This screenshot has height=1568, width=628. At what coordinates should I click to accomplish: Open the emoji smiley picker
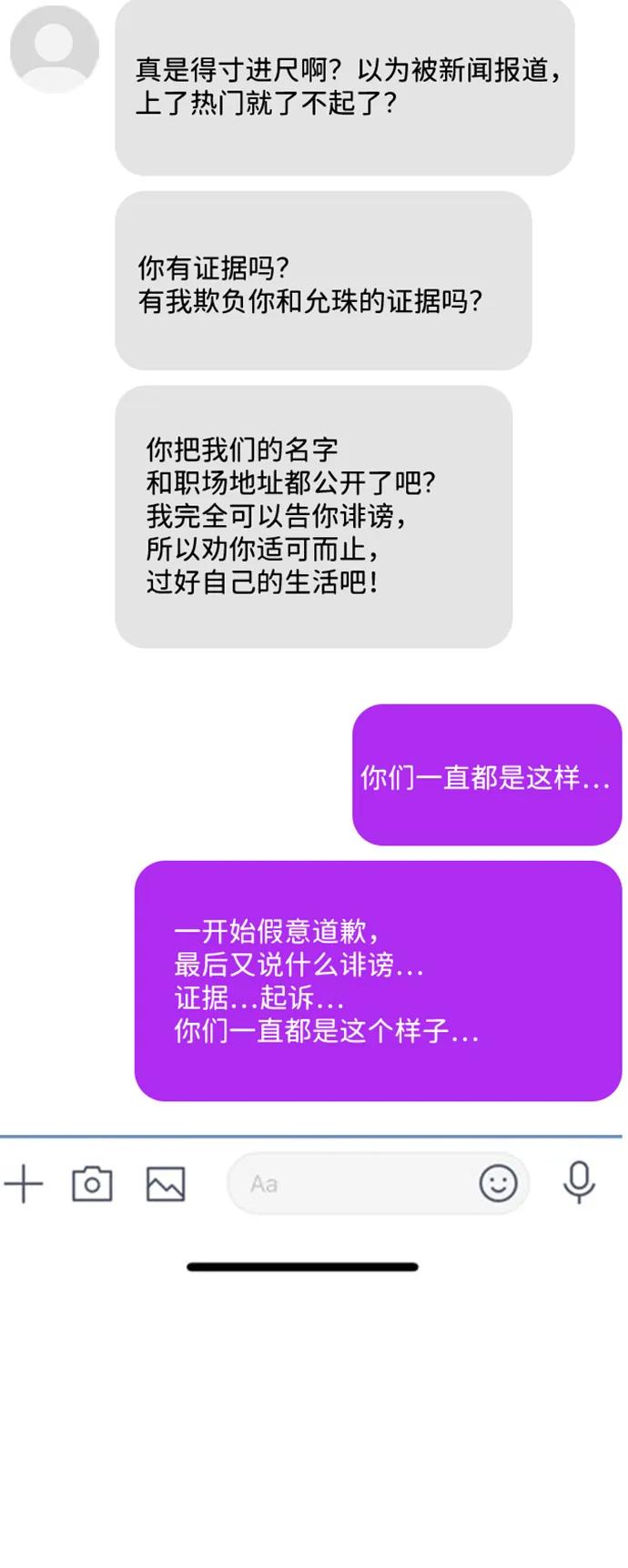498,1183
